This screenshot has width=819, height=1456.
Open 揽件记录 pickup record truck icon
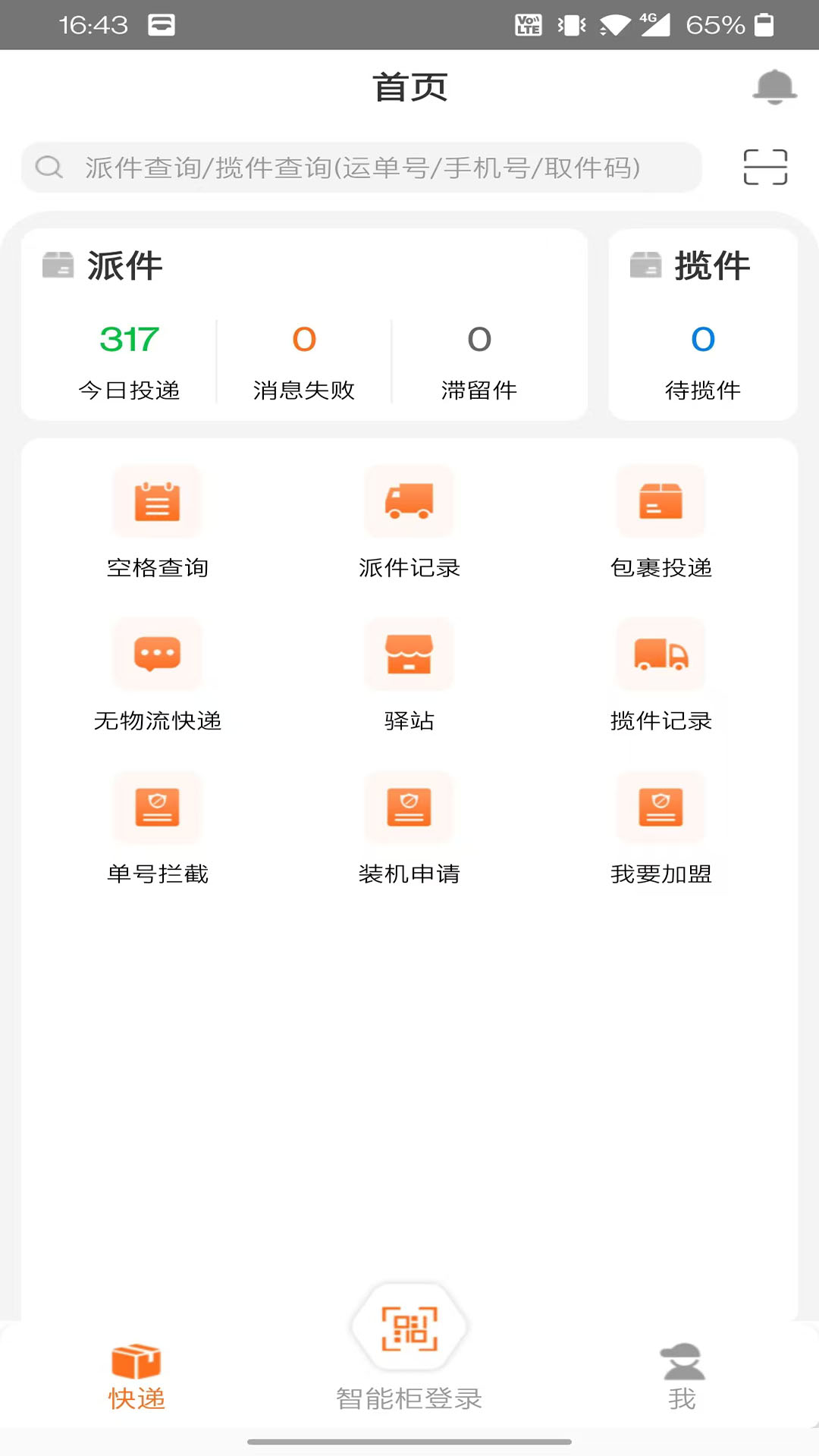coord(661,654)
